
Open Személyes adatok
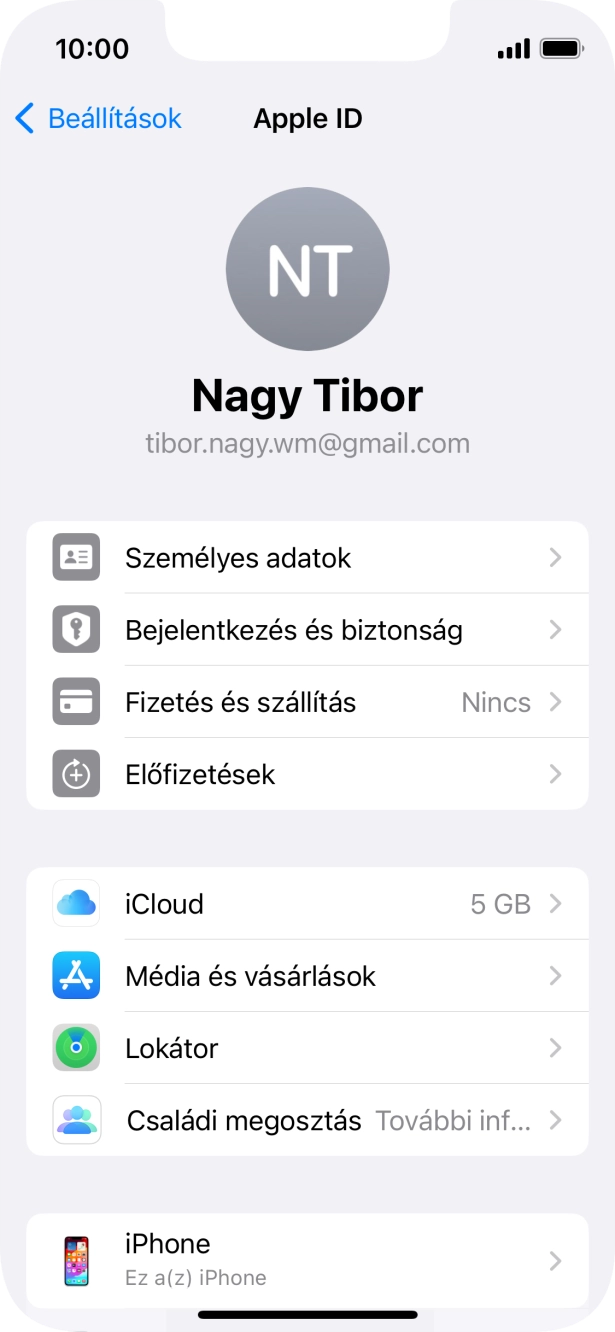click(x=307, y=557)
